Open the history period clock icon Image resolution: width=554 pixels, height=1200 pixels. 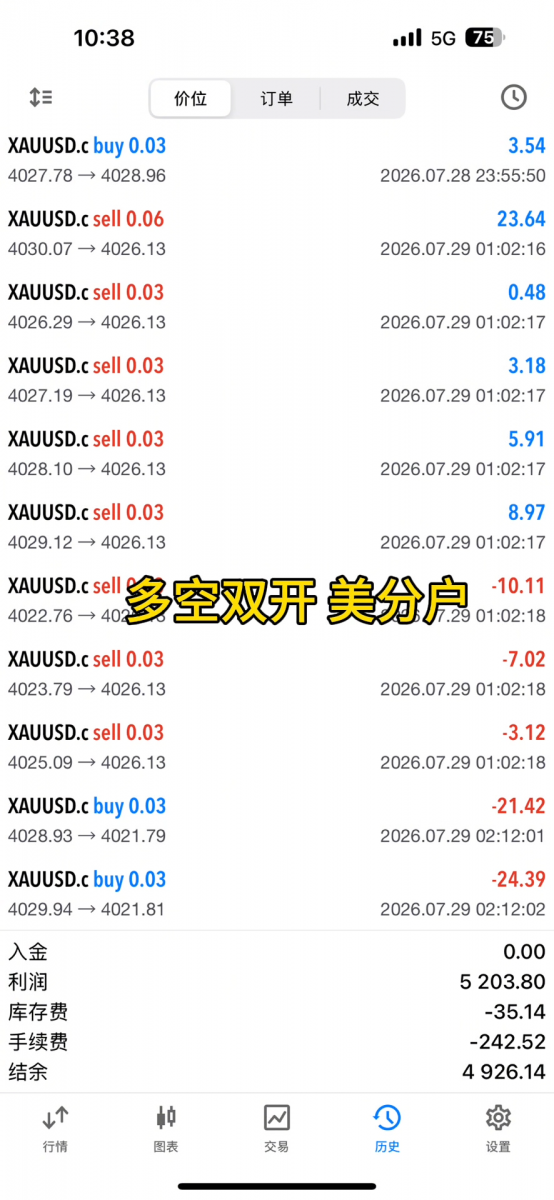(x=513, y=97)
